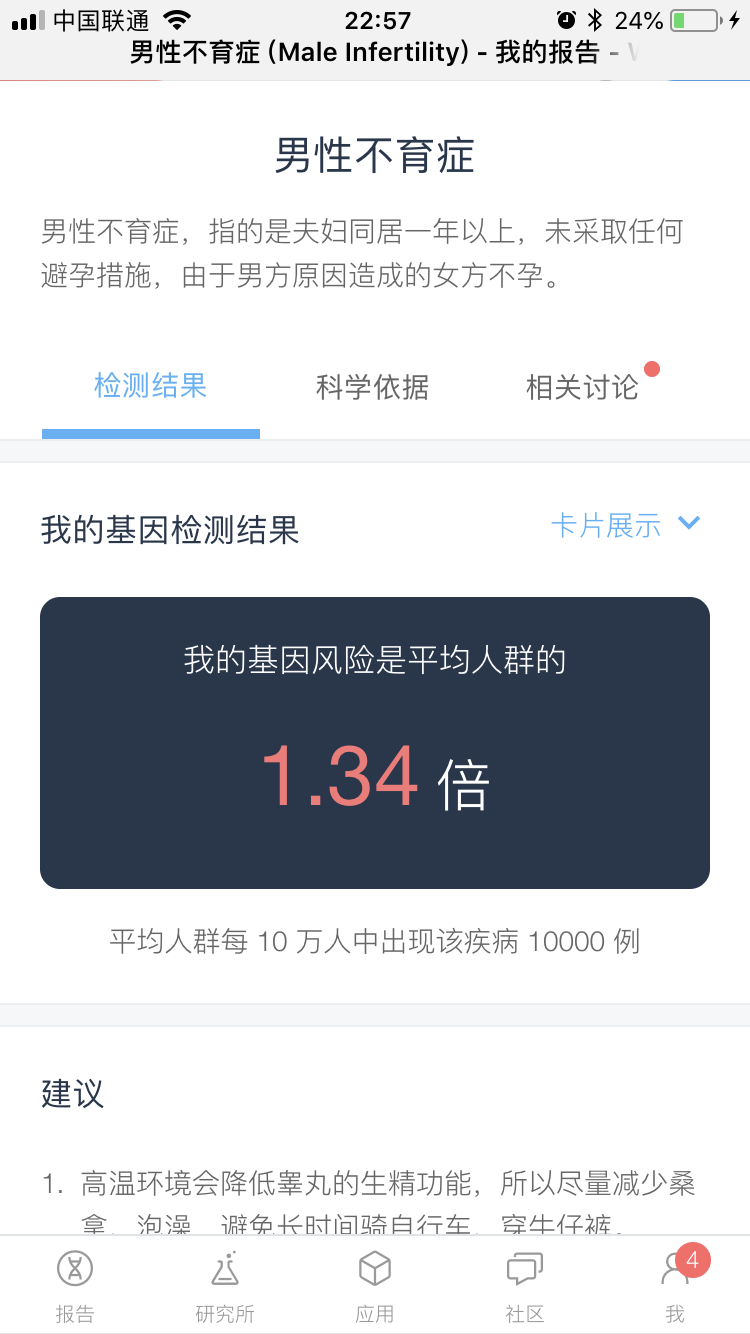
Task: Open the 我 profile tab
Action: 676,1286
